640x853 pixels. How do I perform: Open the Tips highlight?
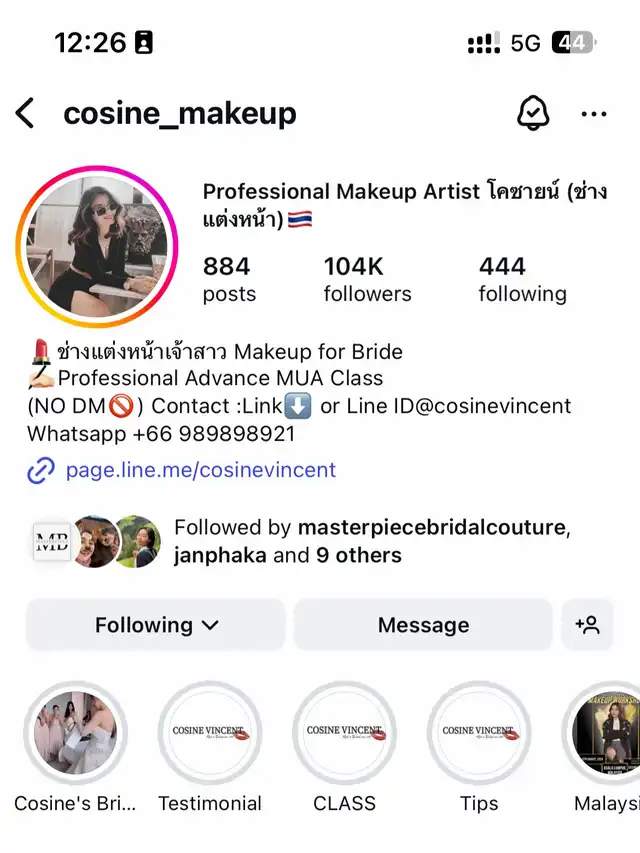[x=479, y=735]
